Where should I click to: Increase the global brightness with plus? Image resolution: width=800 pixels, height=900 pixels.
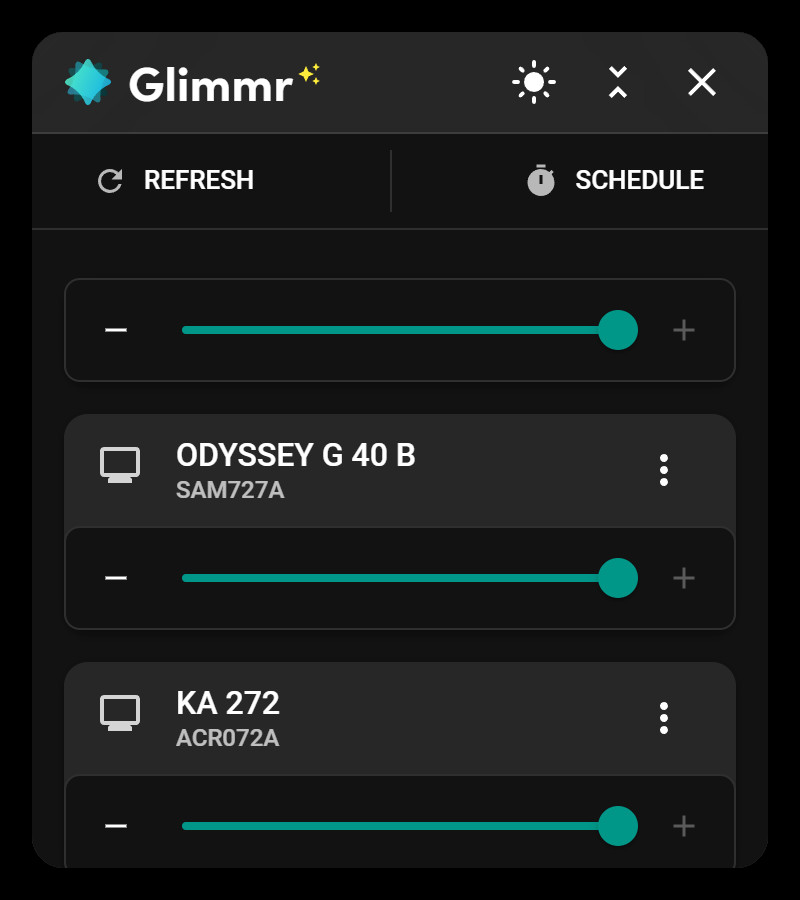pos(684,330)
